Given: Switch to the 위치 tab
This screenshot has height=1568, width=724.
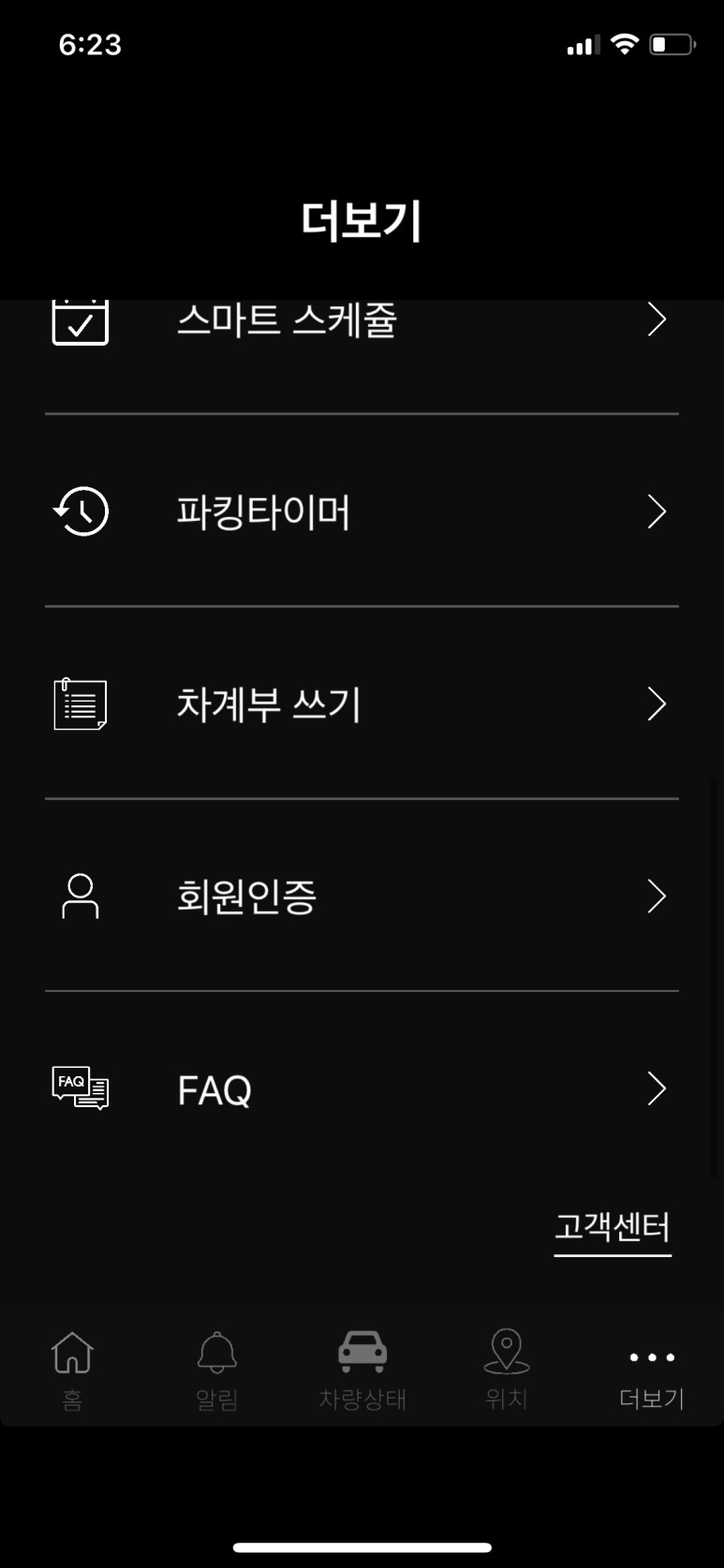Looking at the screenshot, I should coord(507,1371).
